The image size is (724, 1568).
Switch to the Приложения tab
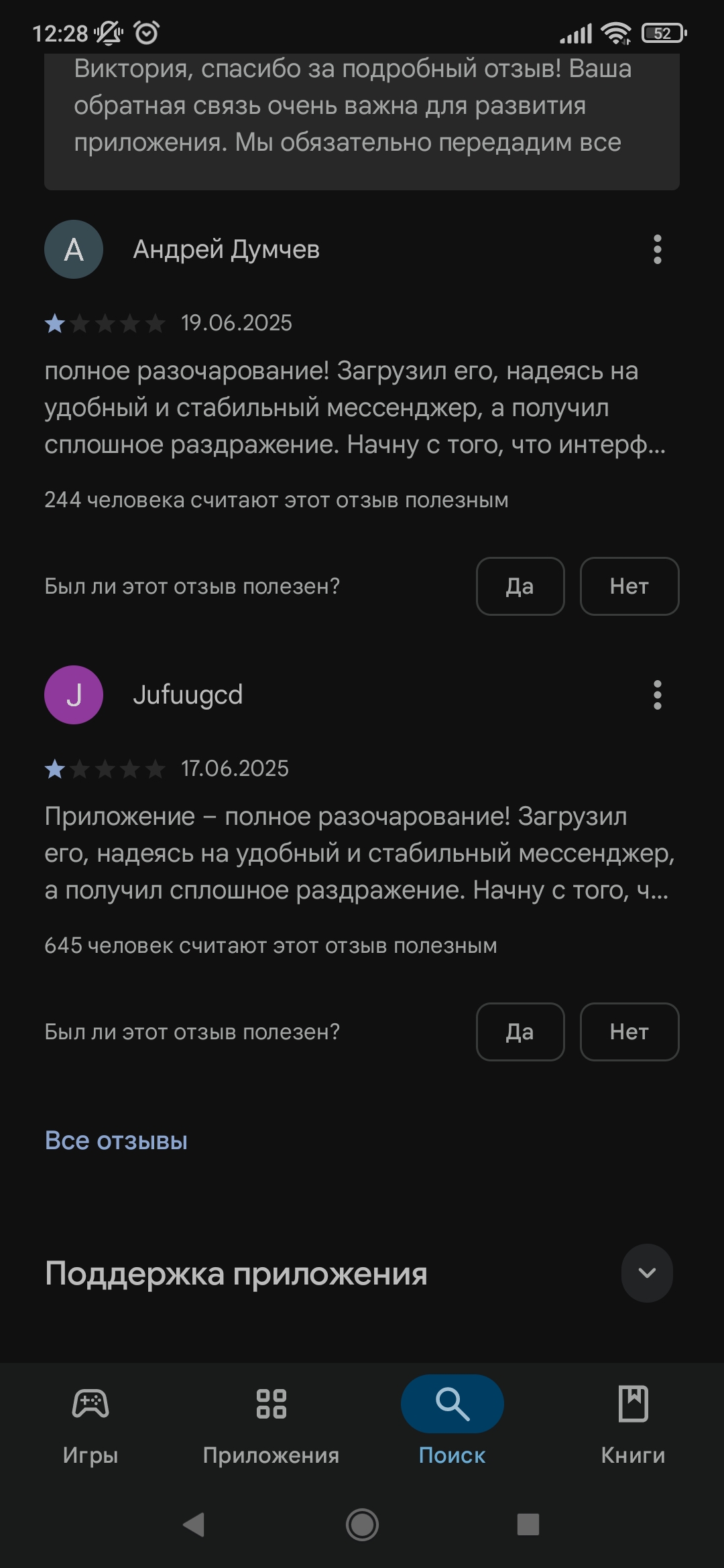(271, 1425)
